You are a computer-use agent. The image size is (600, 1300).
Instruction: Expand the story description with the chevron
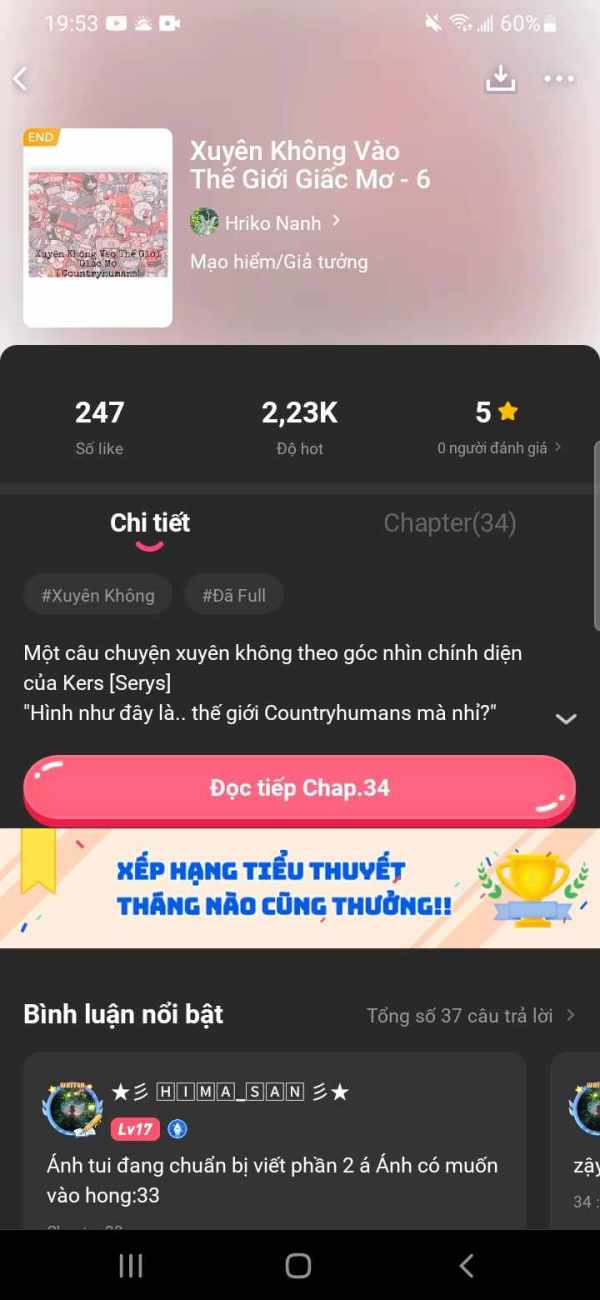(x=566, y=718)
